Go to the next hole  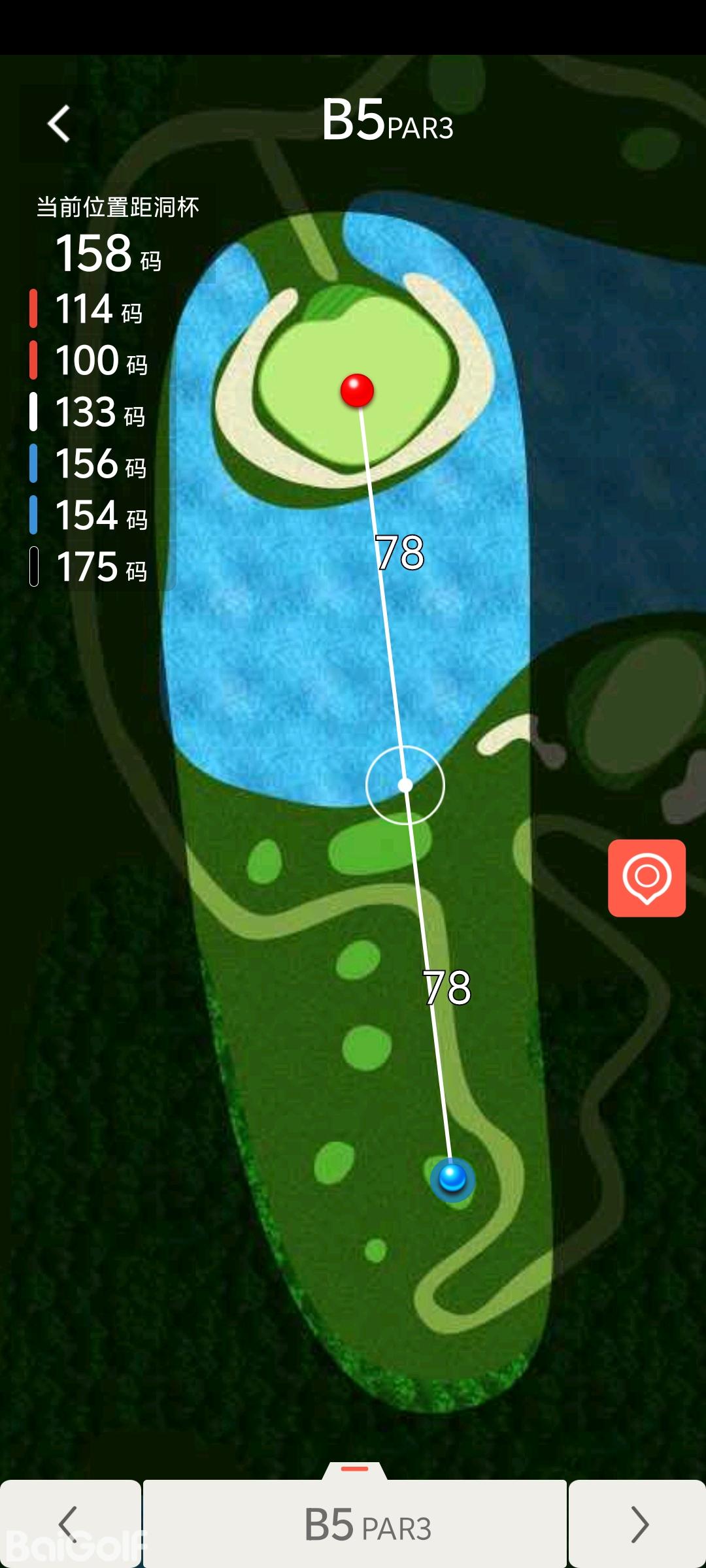pos(637,1524)
